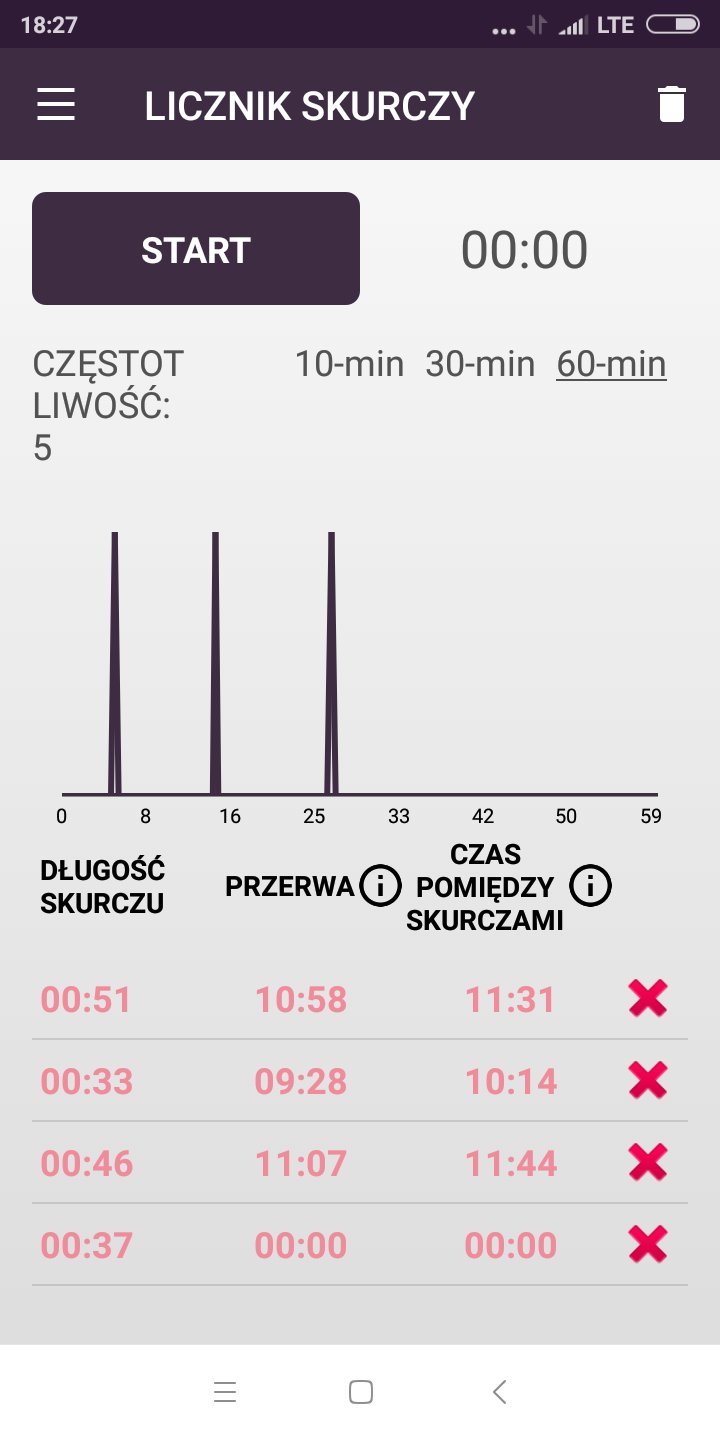Show info about PRZERWA
Image resolution: width=720 pixels, height=1440 pixels.
tap(380, 886)
